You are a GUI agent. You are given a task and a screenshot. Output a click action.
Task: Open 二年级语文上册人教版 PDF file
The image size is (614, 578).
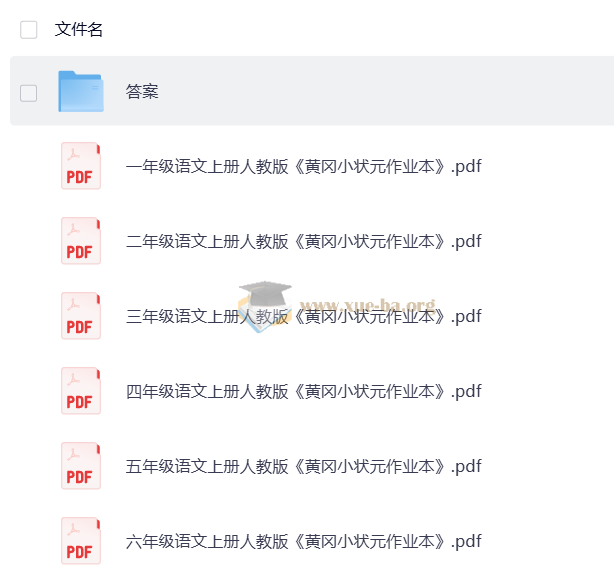pos(303,241)
